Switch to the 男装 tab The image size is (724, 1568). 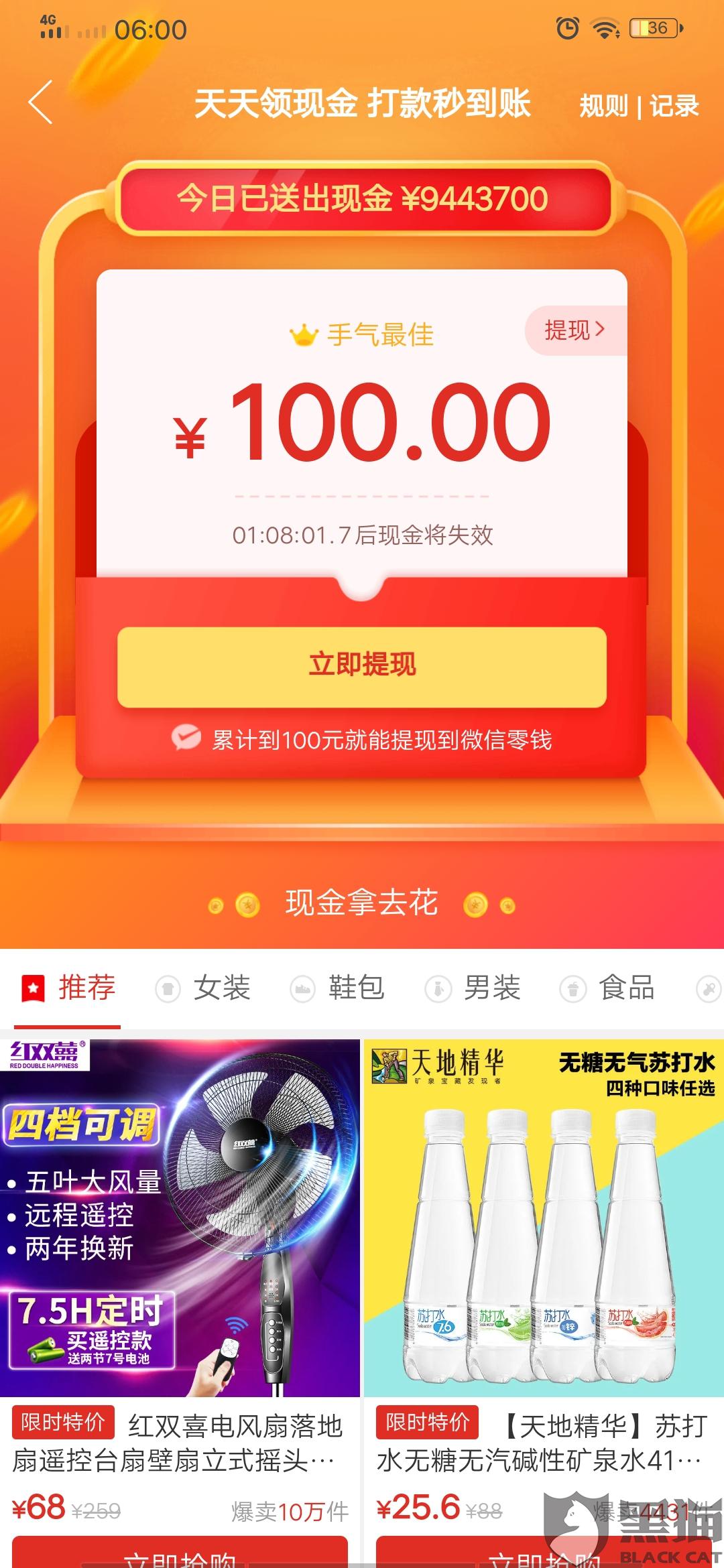pyautogui.click(x=473, y=988)
